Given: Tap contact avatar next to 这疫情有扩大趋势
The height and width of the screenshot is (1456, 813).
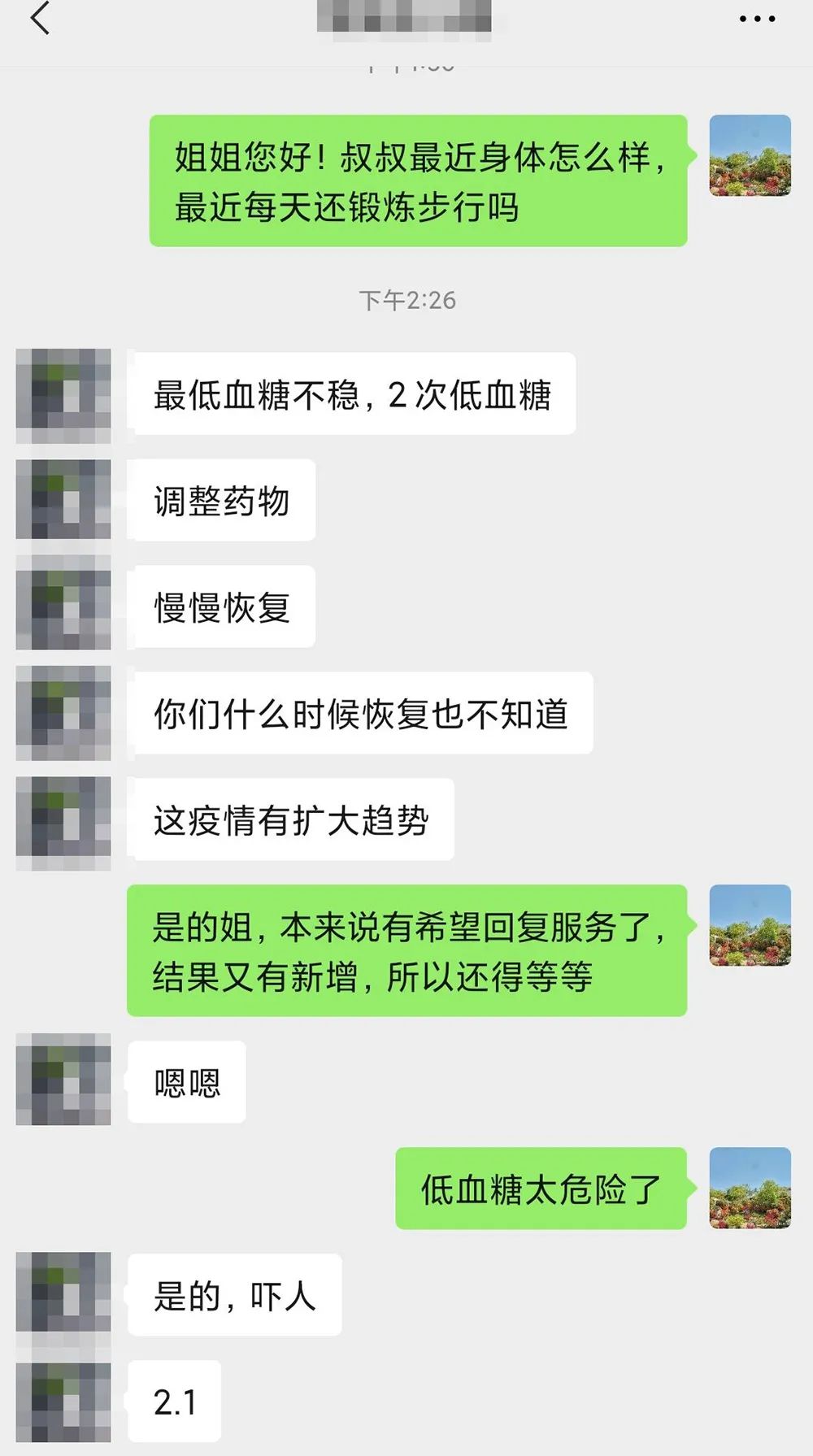Looking at the screenshot, I should [63, 823].
